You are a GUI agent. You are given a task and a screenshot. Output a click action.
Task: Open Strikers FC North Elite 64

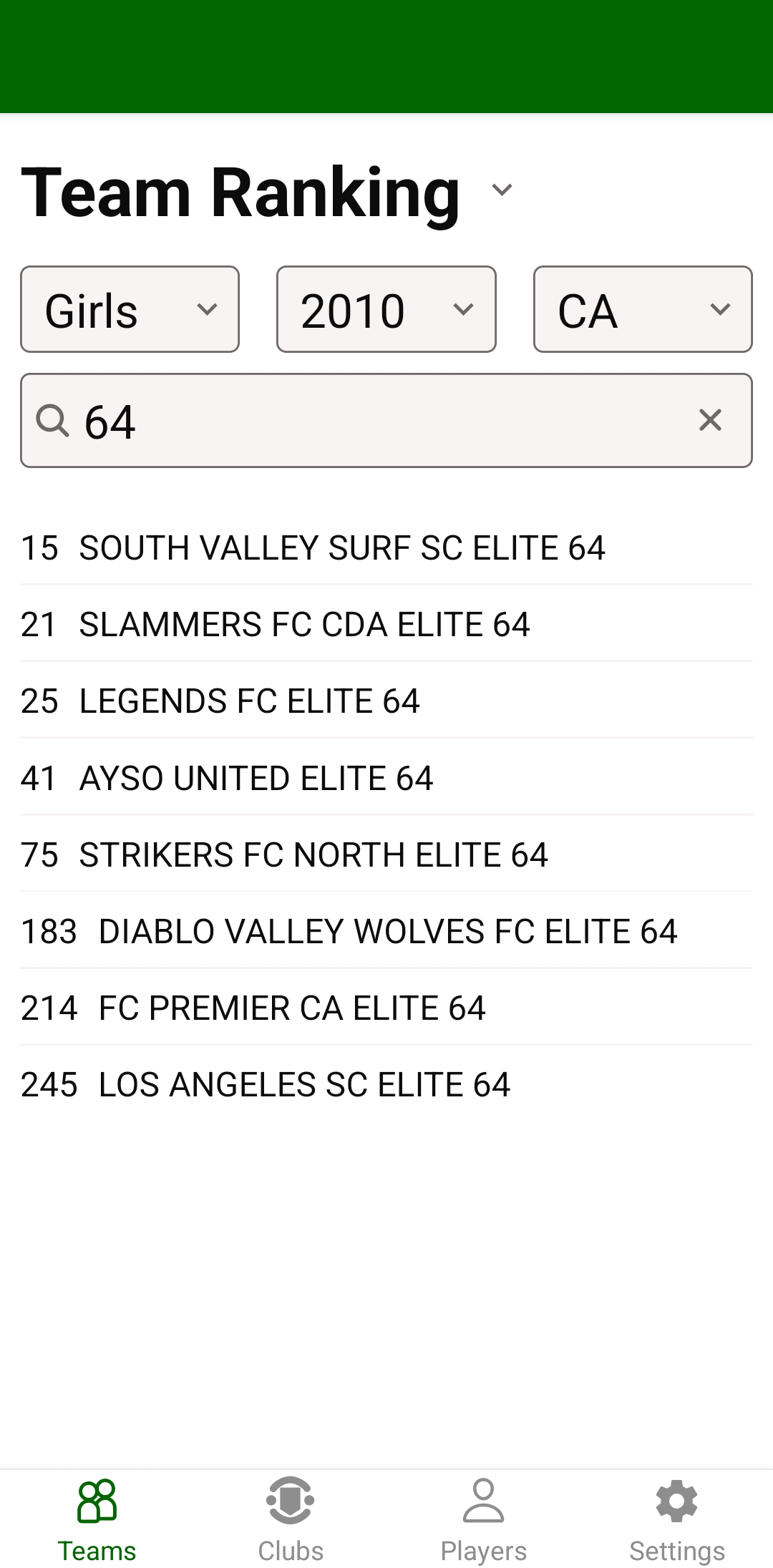click(x=313, y=854)
